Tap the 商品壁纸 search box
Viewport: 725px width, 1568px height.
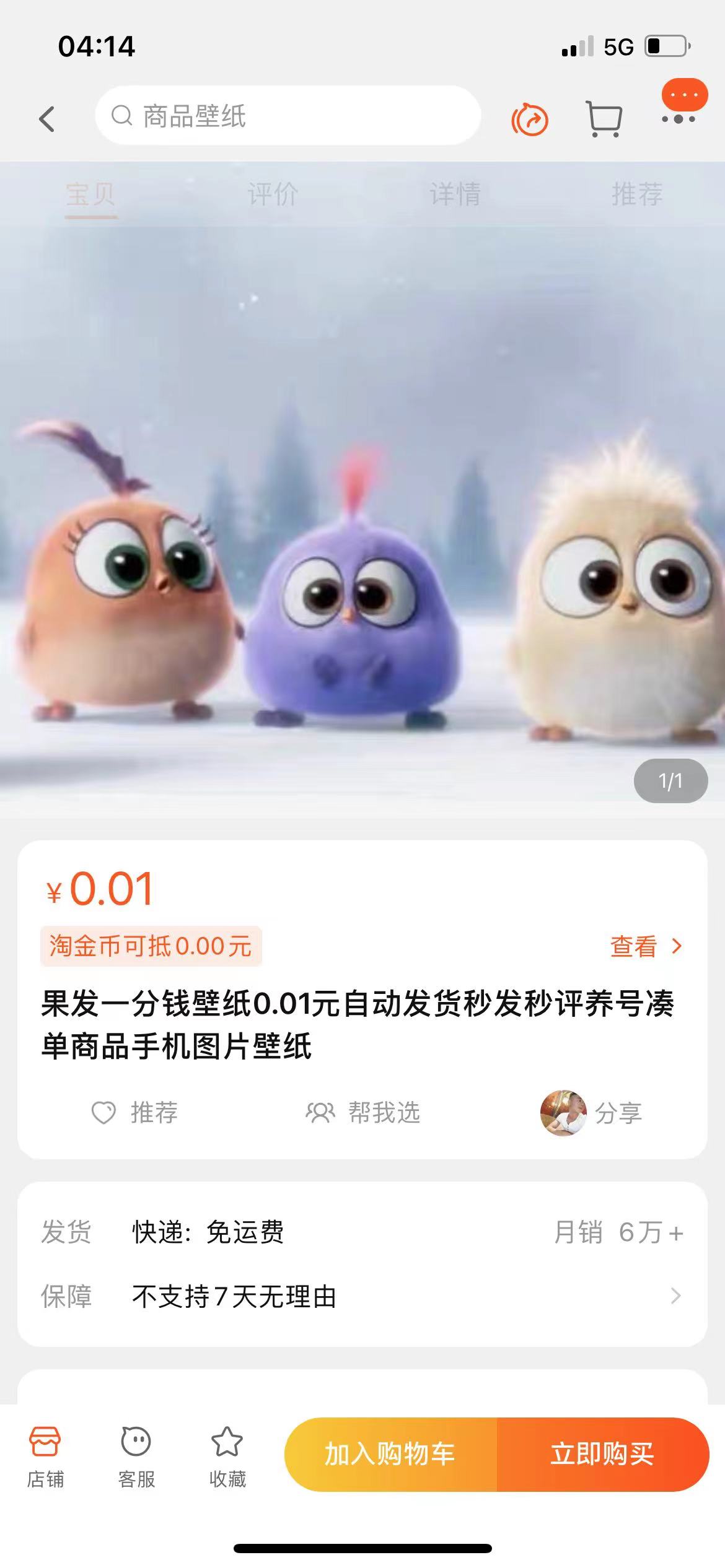pos(288,116)
